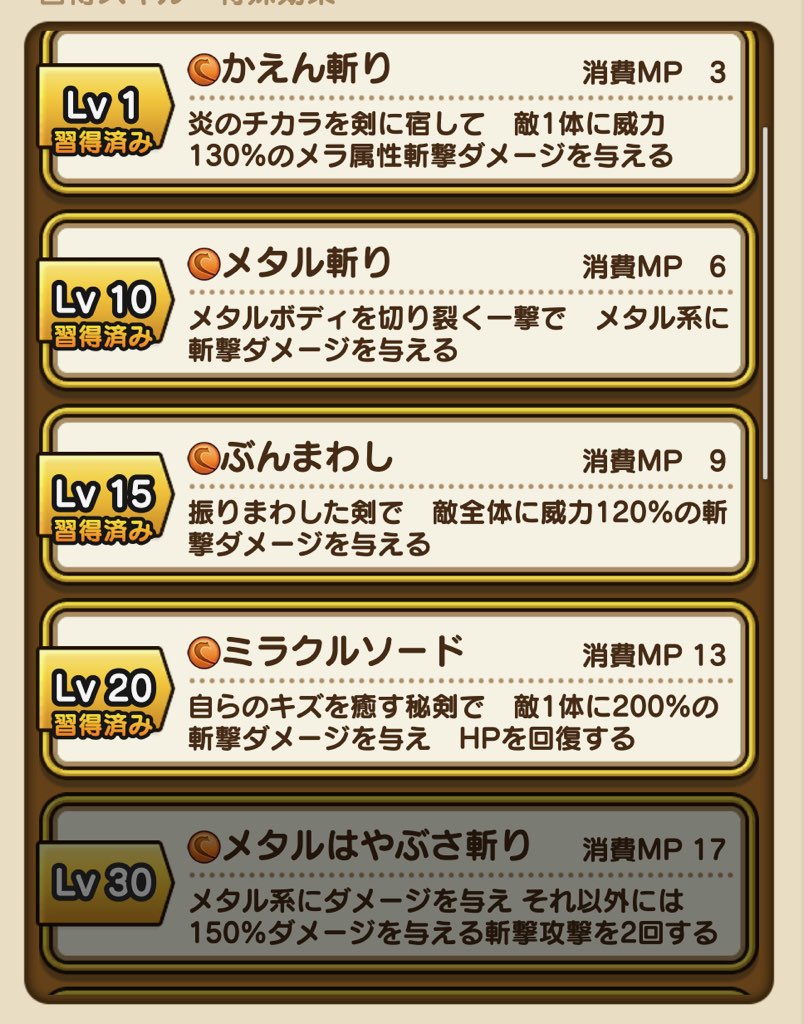Select the メタルはやぶさ斬り skill icon
804x1024 pixels.
(203, 847)
